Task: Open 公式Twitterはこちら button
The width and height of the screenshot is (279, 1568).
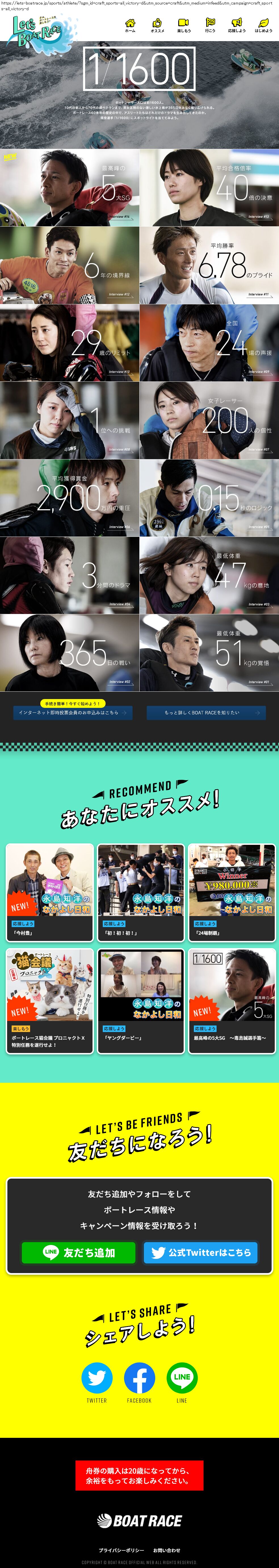Action: (200, 1252)
